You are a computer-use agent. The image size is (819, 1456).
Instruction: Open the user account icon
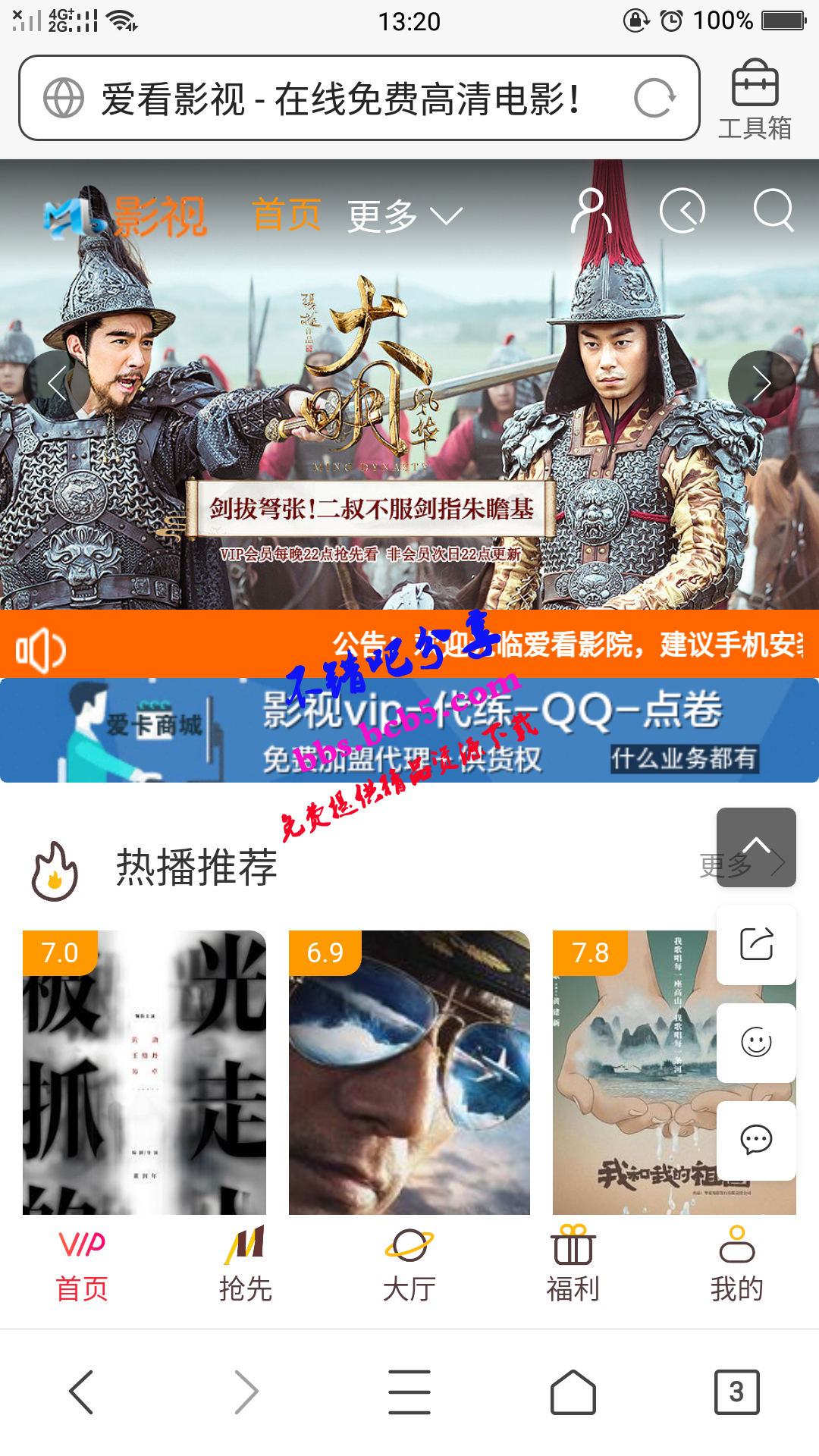591,212
